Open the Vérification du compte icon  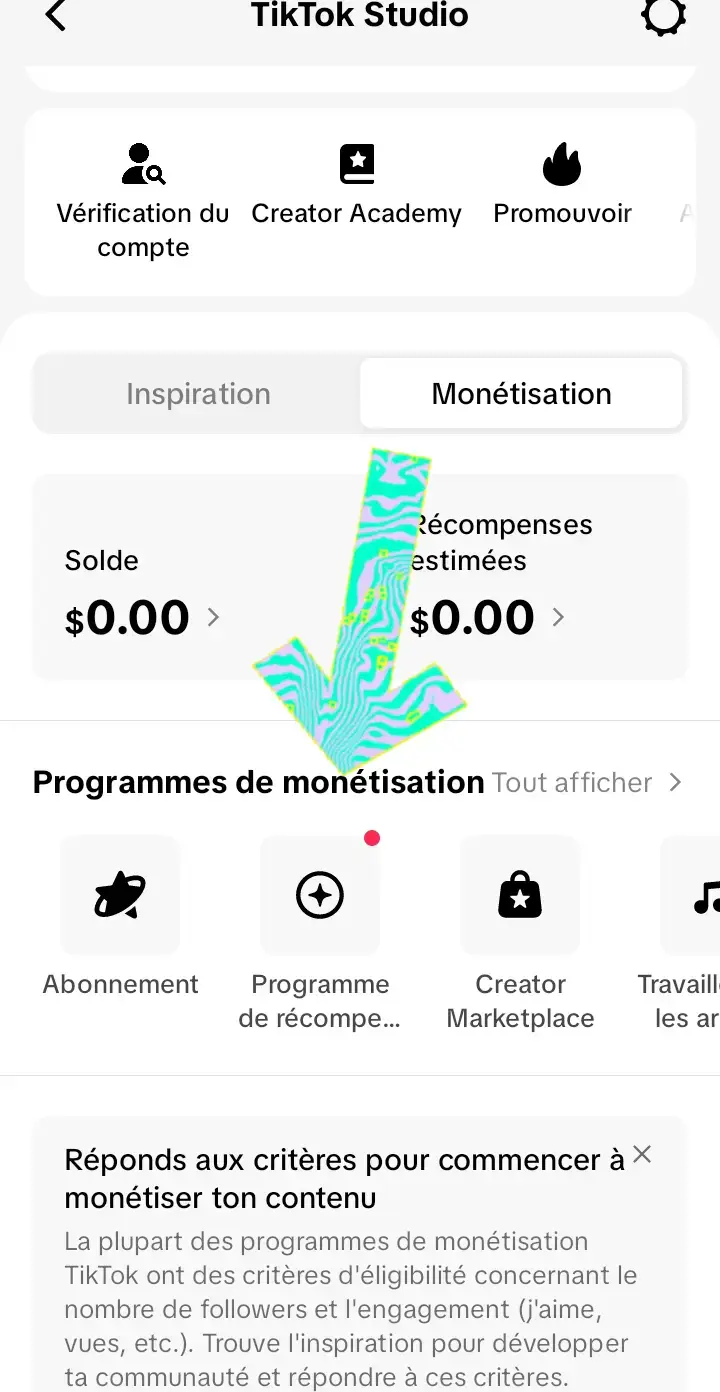(142, 163)
